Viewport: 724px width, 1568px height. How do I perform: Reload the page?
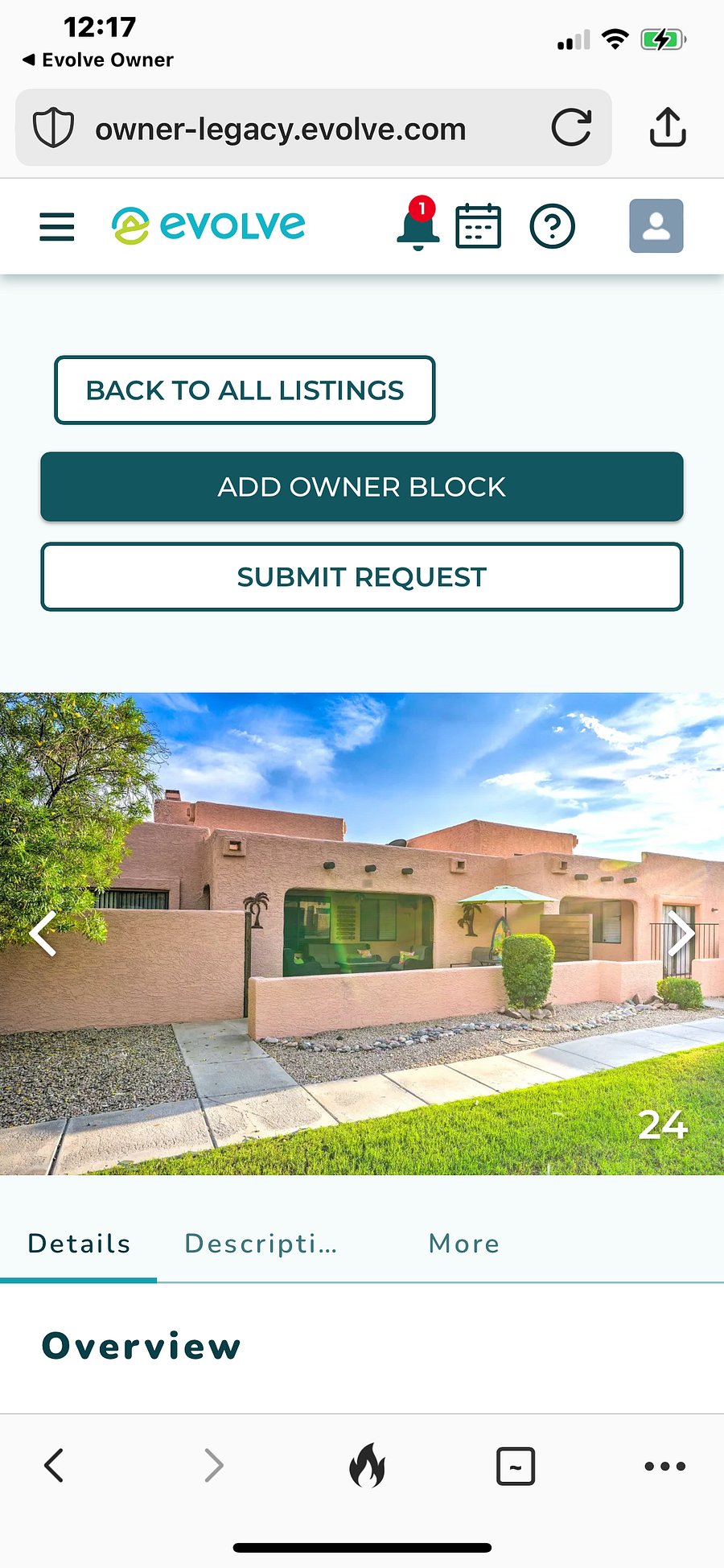[x=571, y=128]
